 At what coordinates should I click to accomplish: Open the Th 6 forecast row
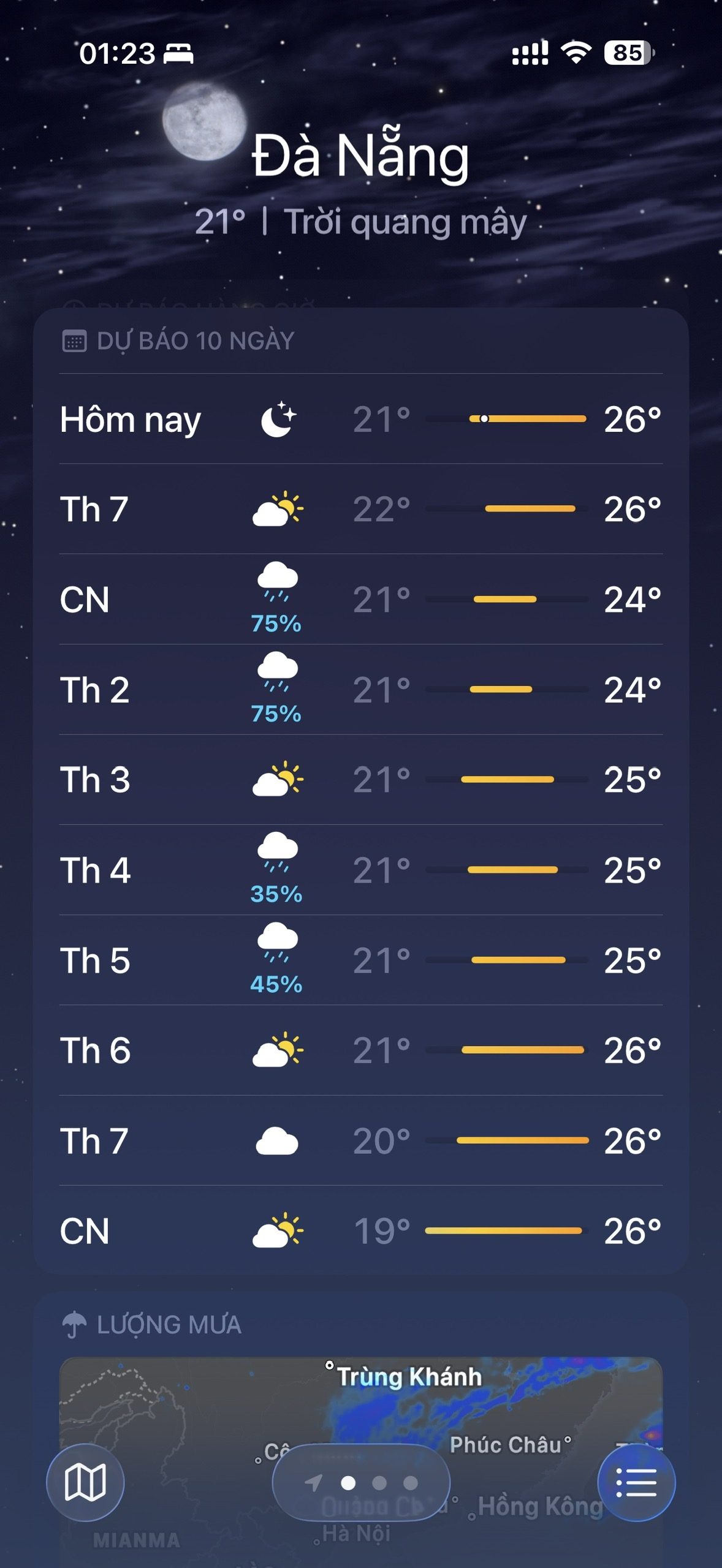tap(360, 1050)
